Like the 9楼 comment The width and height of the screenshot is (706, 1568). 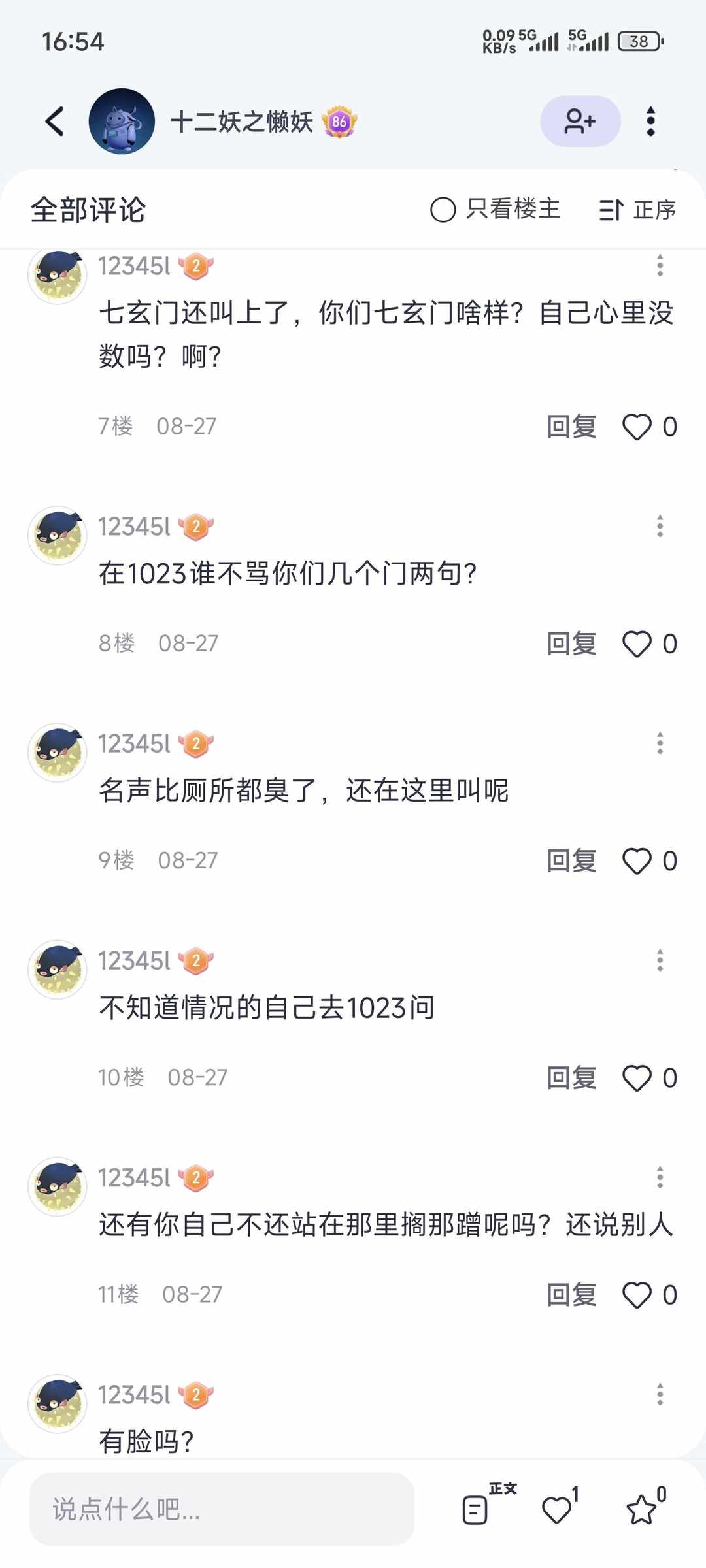[x=637, y=861]
